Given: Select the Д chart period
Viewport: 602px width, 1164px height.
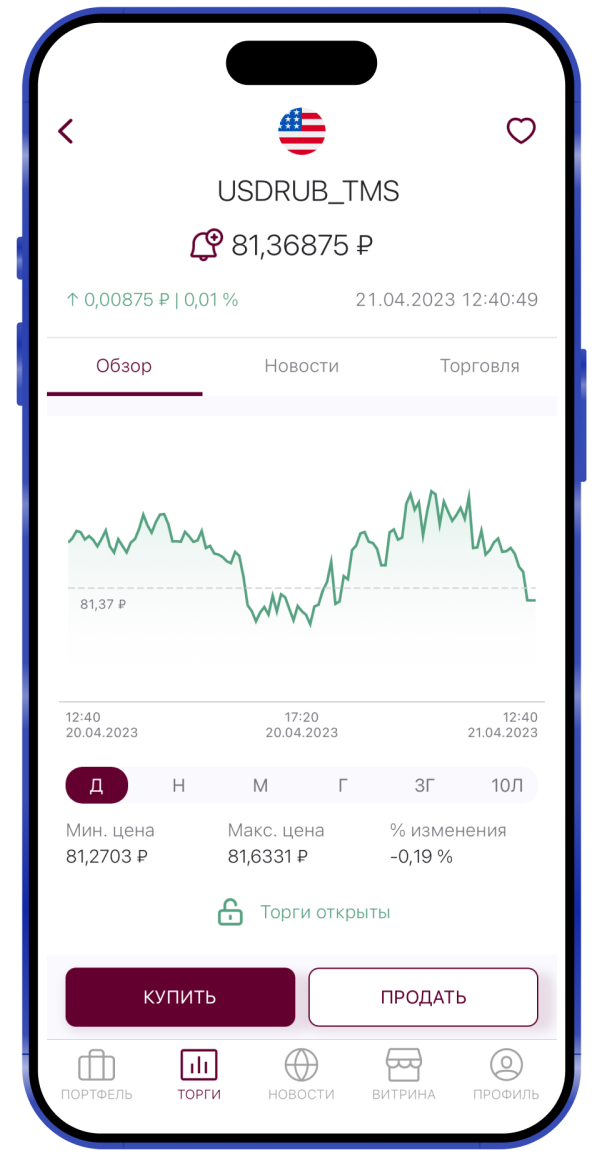Looking at the screenshot, I should [x=97, y=785].
